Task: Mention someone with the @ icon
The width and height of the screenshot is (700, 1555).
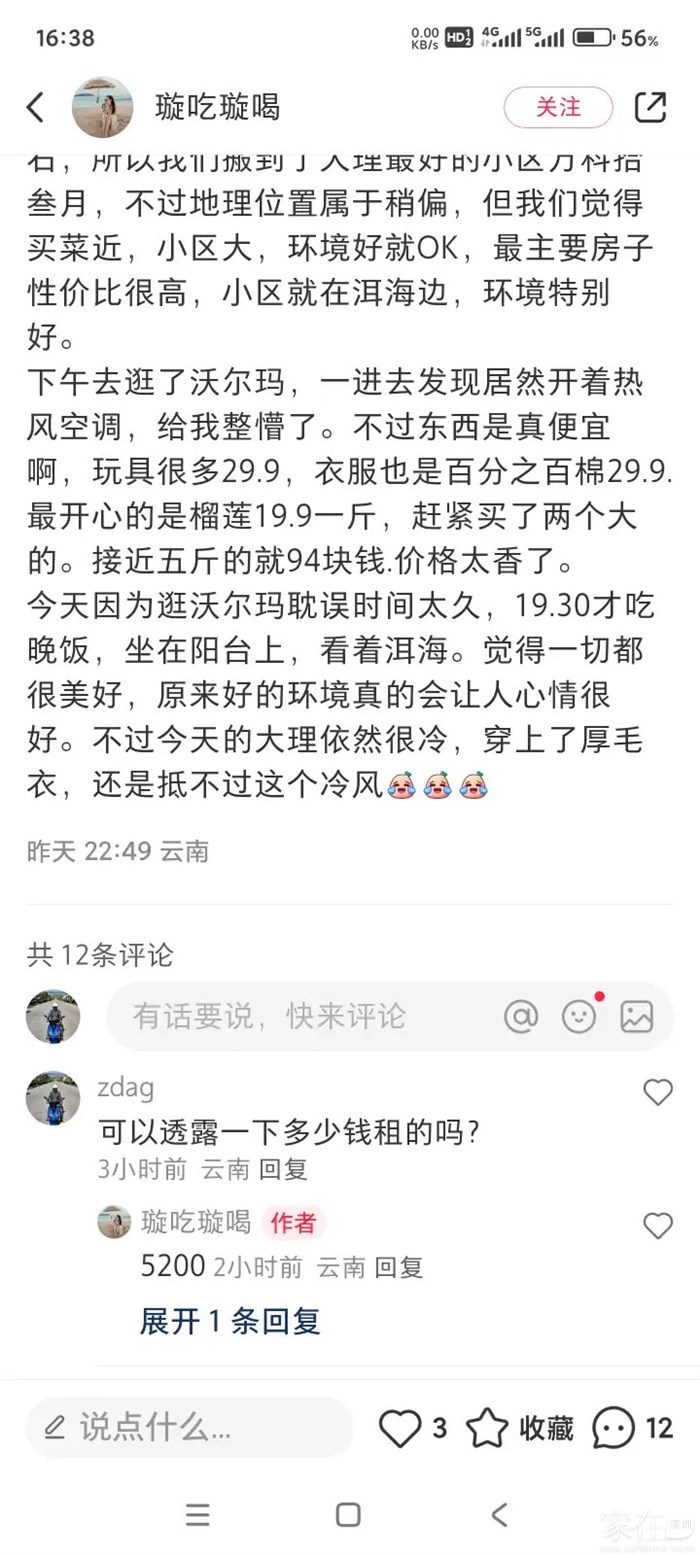Action: [521, 1016]
